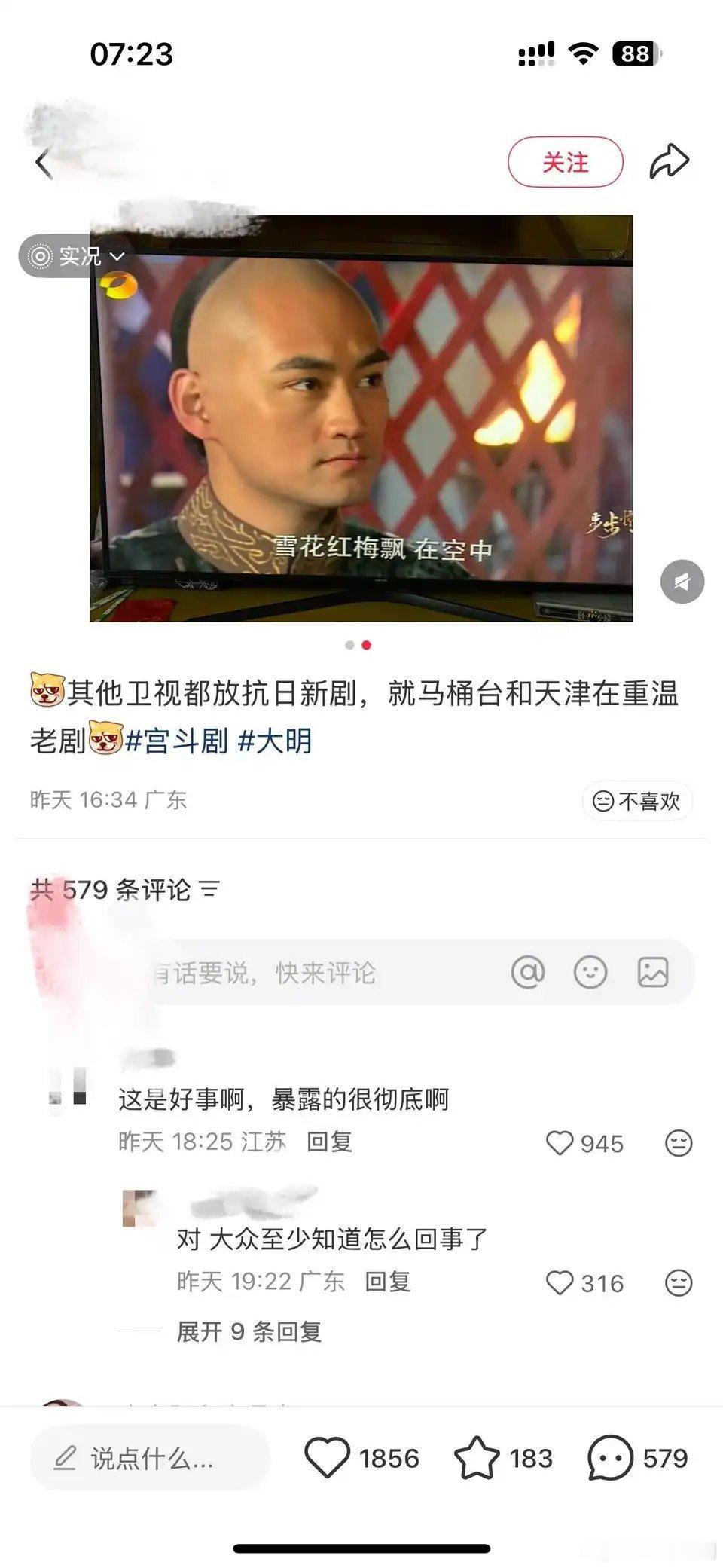Image resolution: width=723 pixels, height=1568 pixels.
Task: Reply to the comment from 江苏
Action: 329,1142
